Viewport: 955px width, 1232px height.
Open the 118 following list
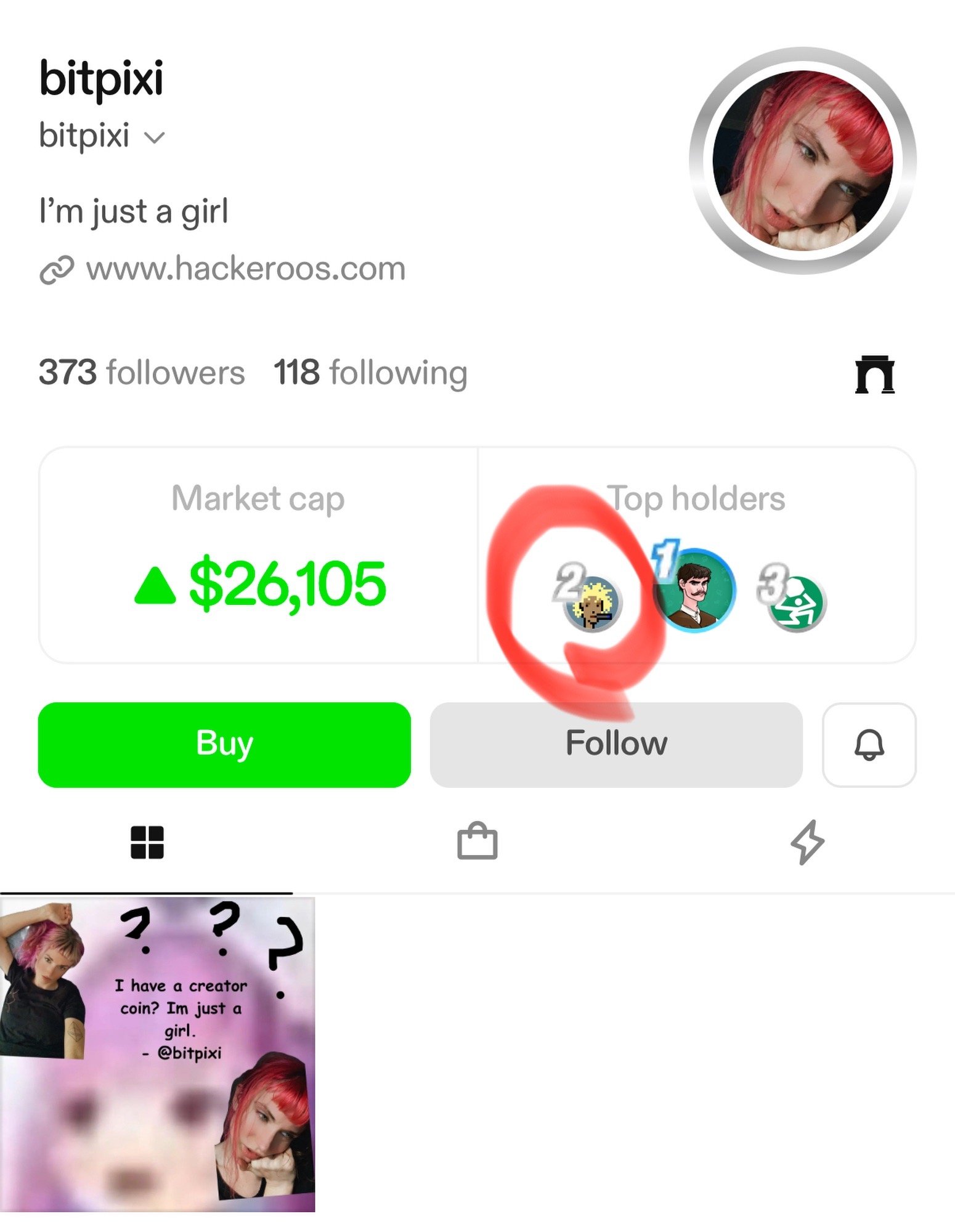click(370, 373)
